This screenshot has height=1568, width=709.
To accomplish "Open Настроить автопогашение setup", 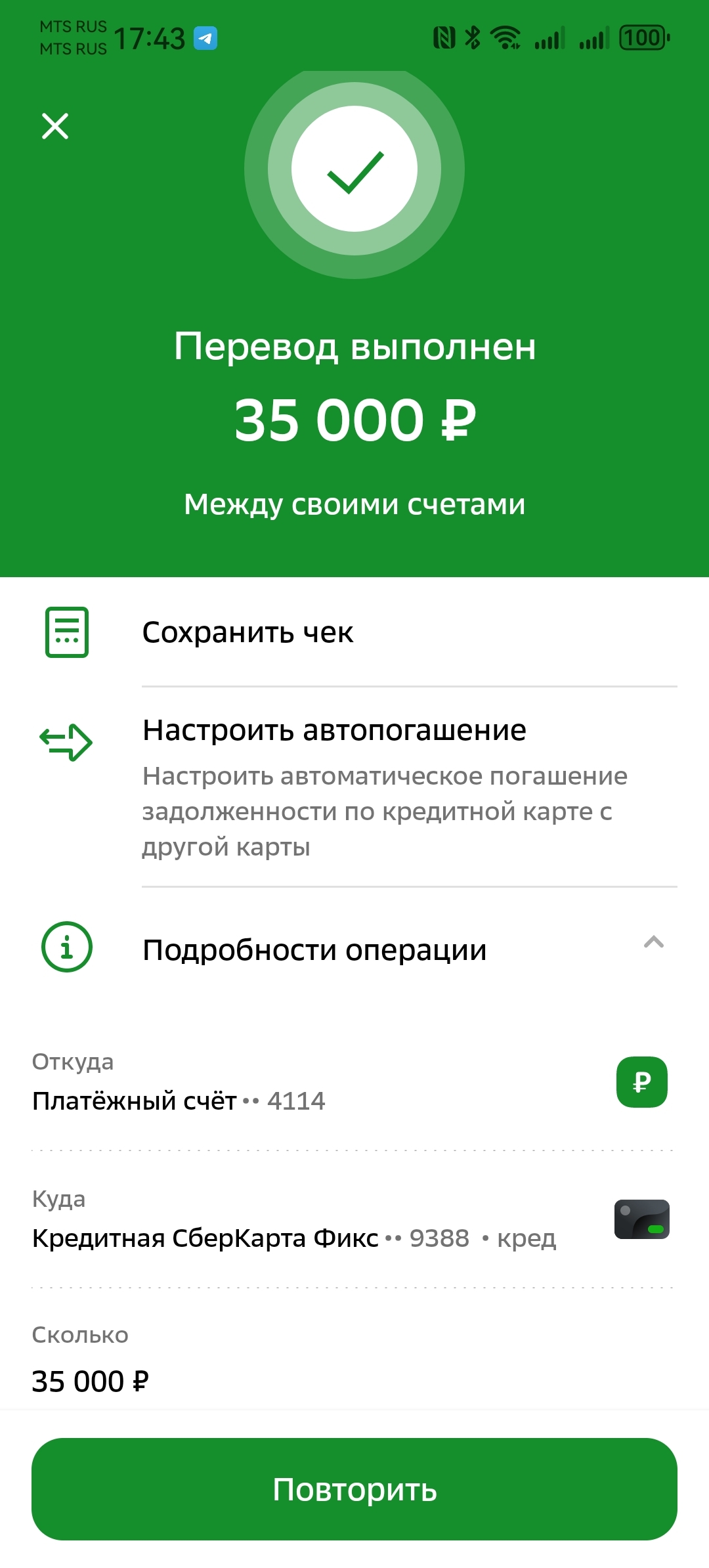I will 334,730.
